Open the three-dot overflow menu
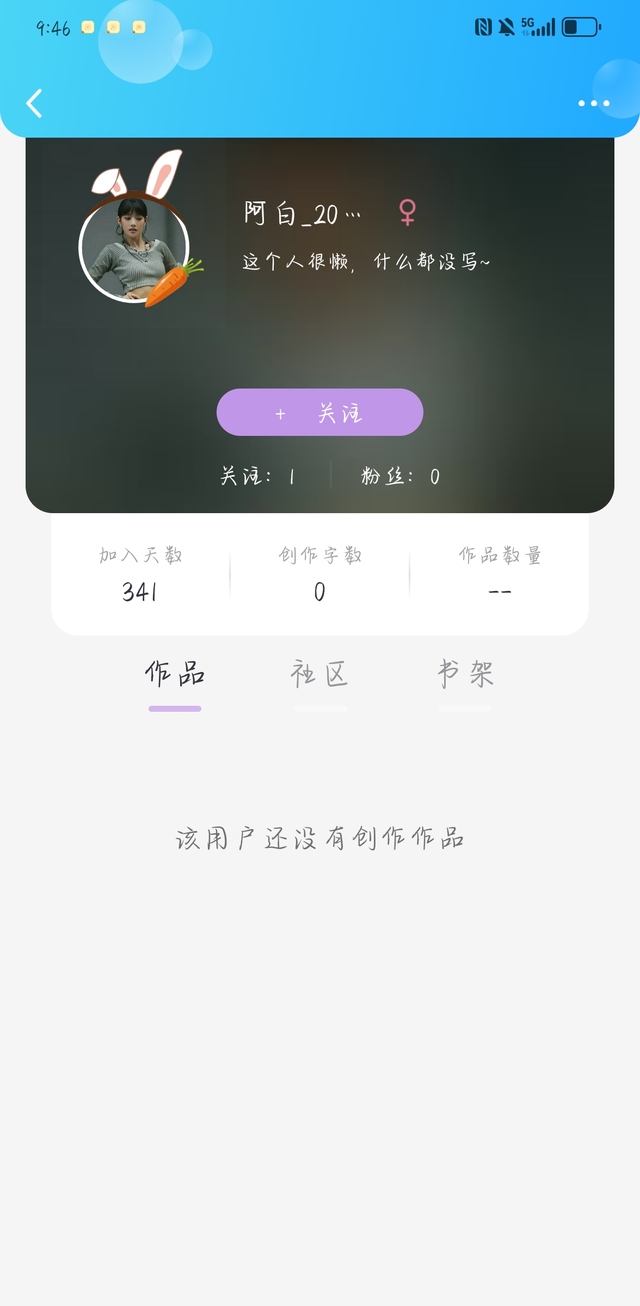 (593, 103)
